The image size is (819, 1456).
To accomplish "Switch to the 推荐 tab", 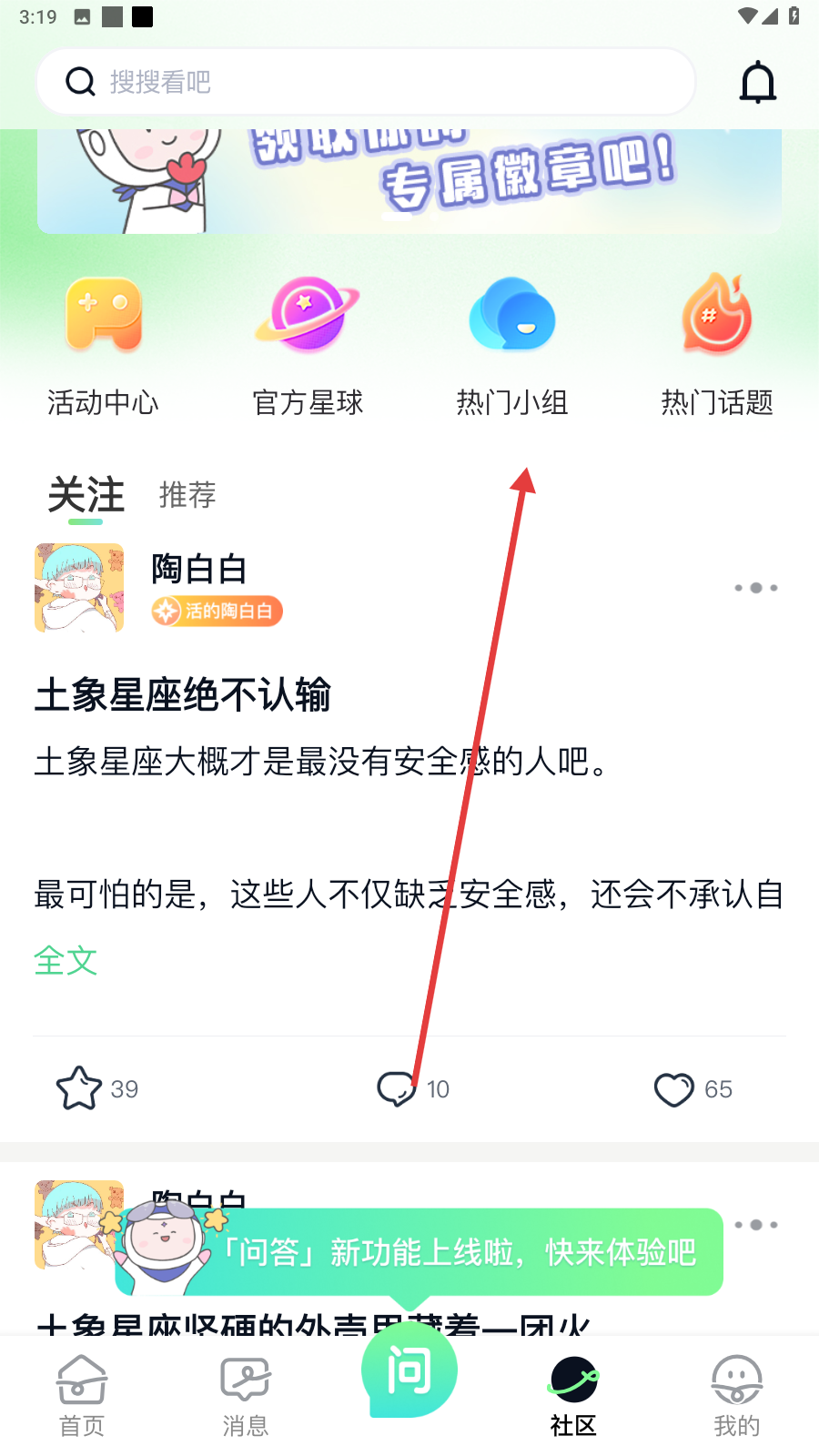I will pos(187,495).
